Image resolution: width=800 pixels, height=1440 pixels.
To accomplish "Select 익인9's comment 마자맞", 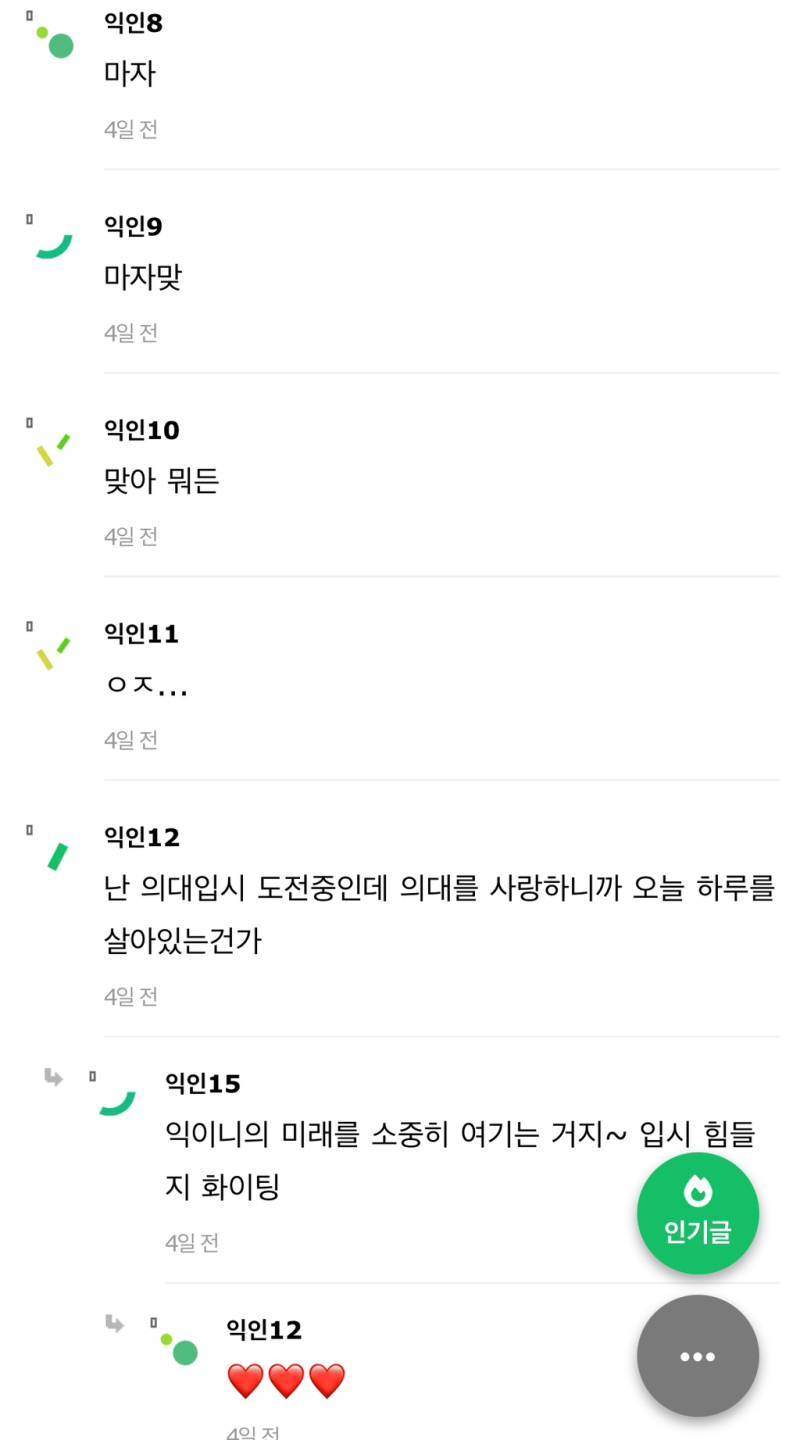I will point(143,277).
